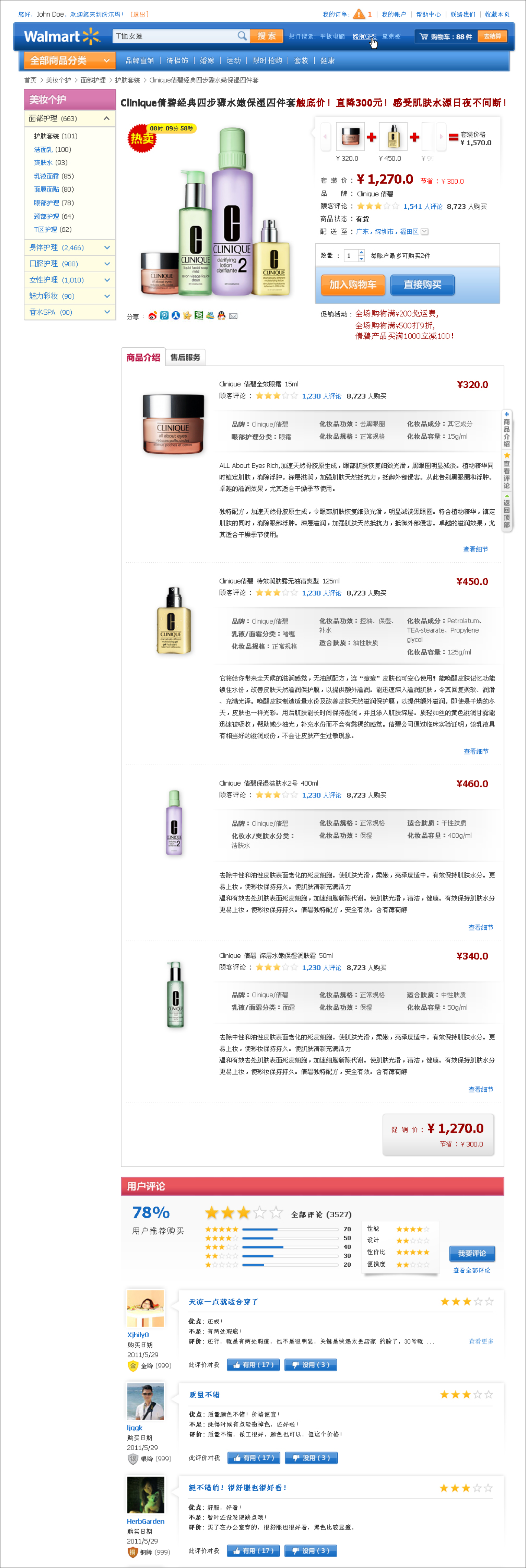Tap the 去结算 checkout button

492,36
